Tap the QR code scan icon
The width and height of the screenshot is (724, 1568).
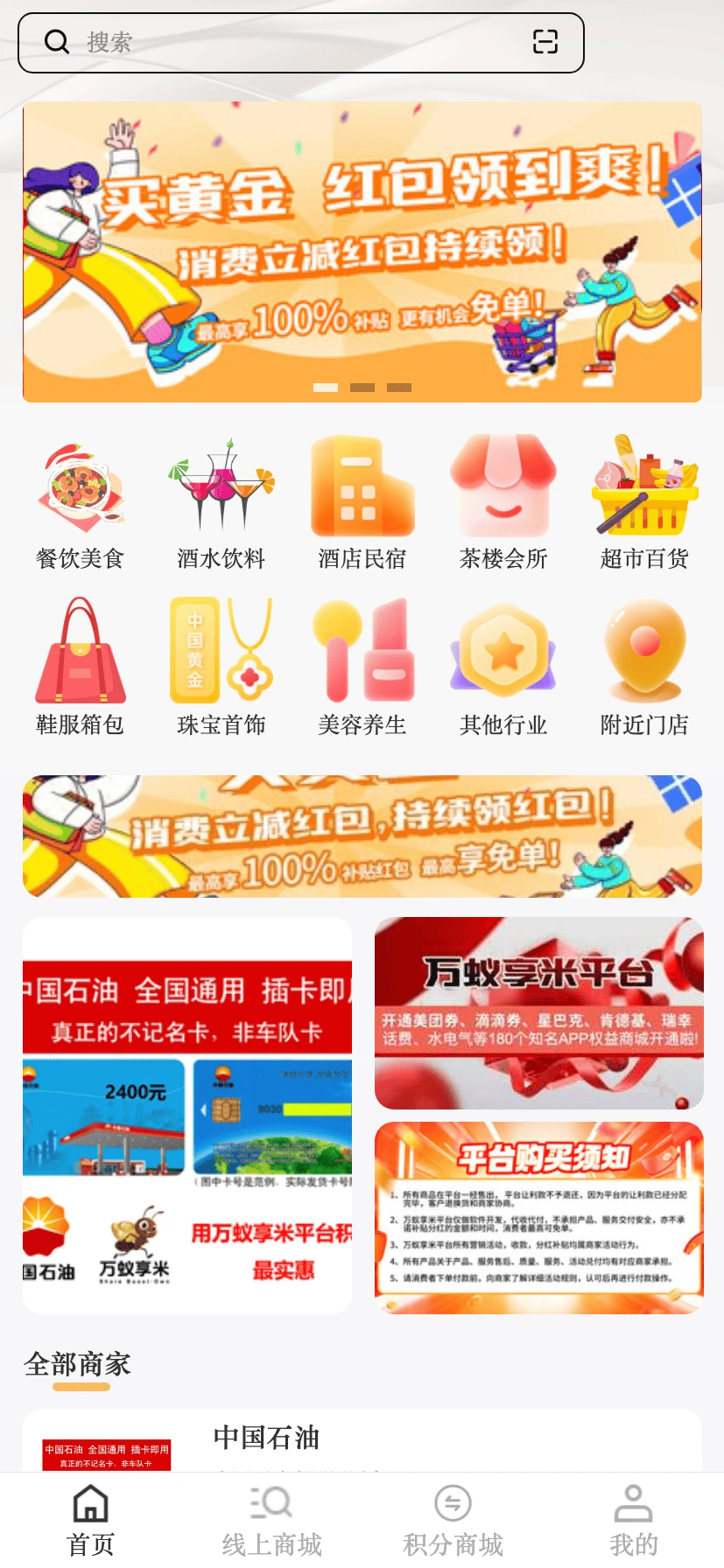point(545,41)
